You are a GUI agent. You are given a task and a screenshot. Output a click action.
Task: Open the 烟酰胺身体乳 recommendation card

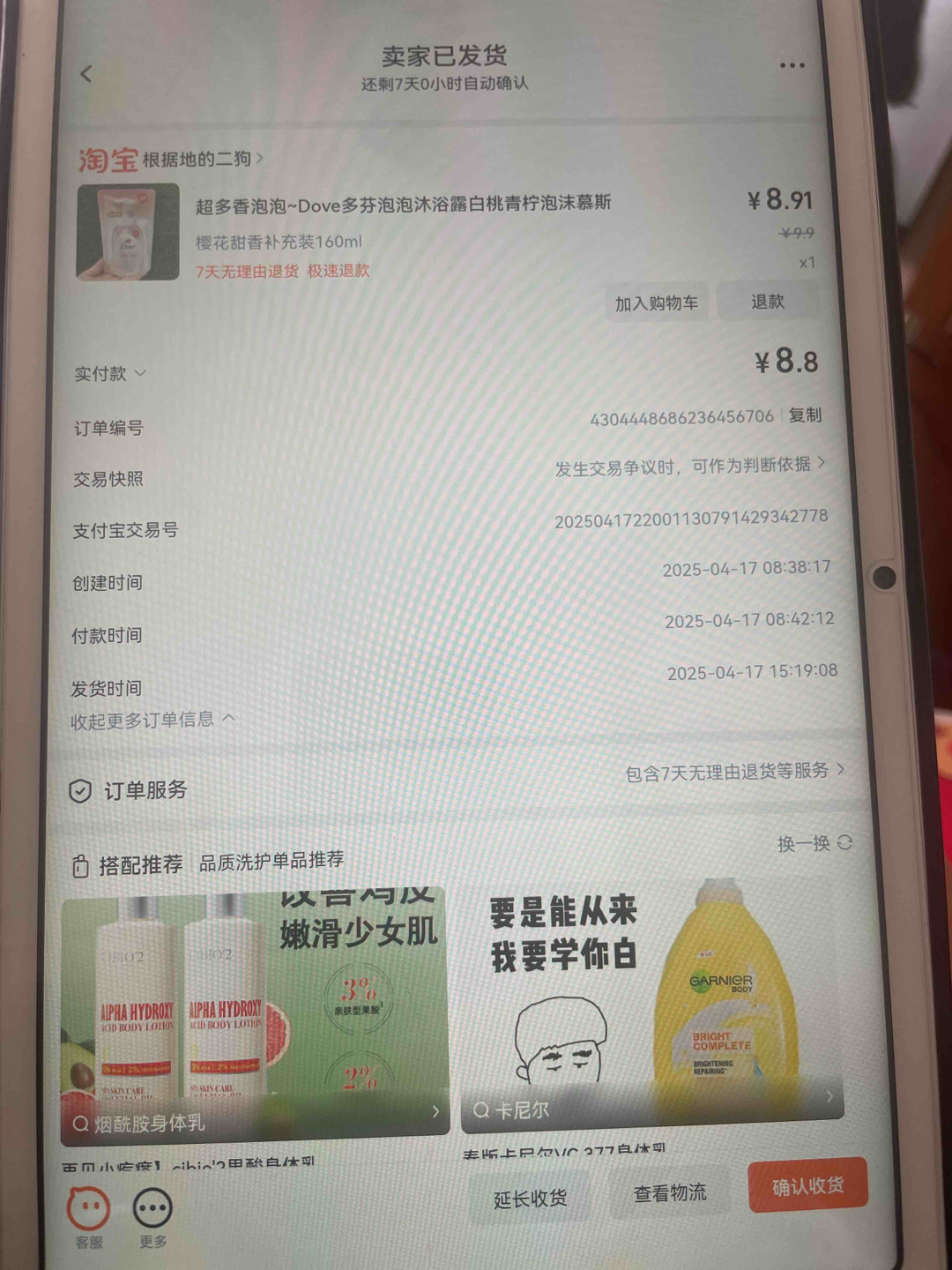tap(255, 1014)
